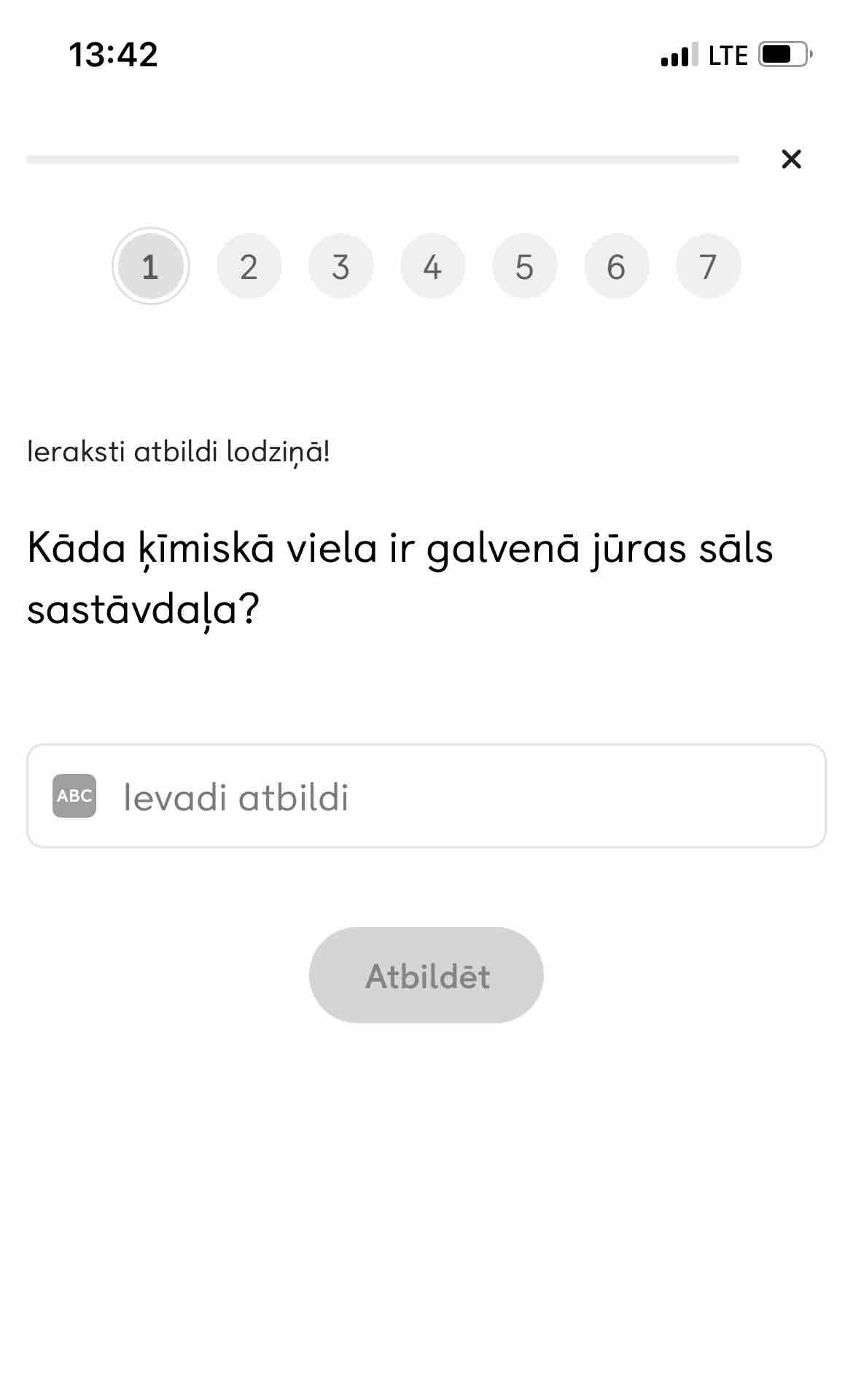Go to question 3
This screenshot has width=853, height=1400.
(341, 266)
